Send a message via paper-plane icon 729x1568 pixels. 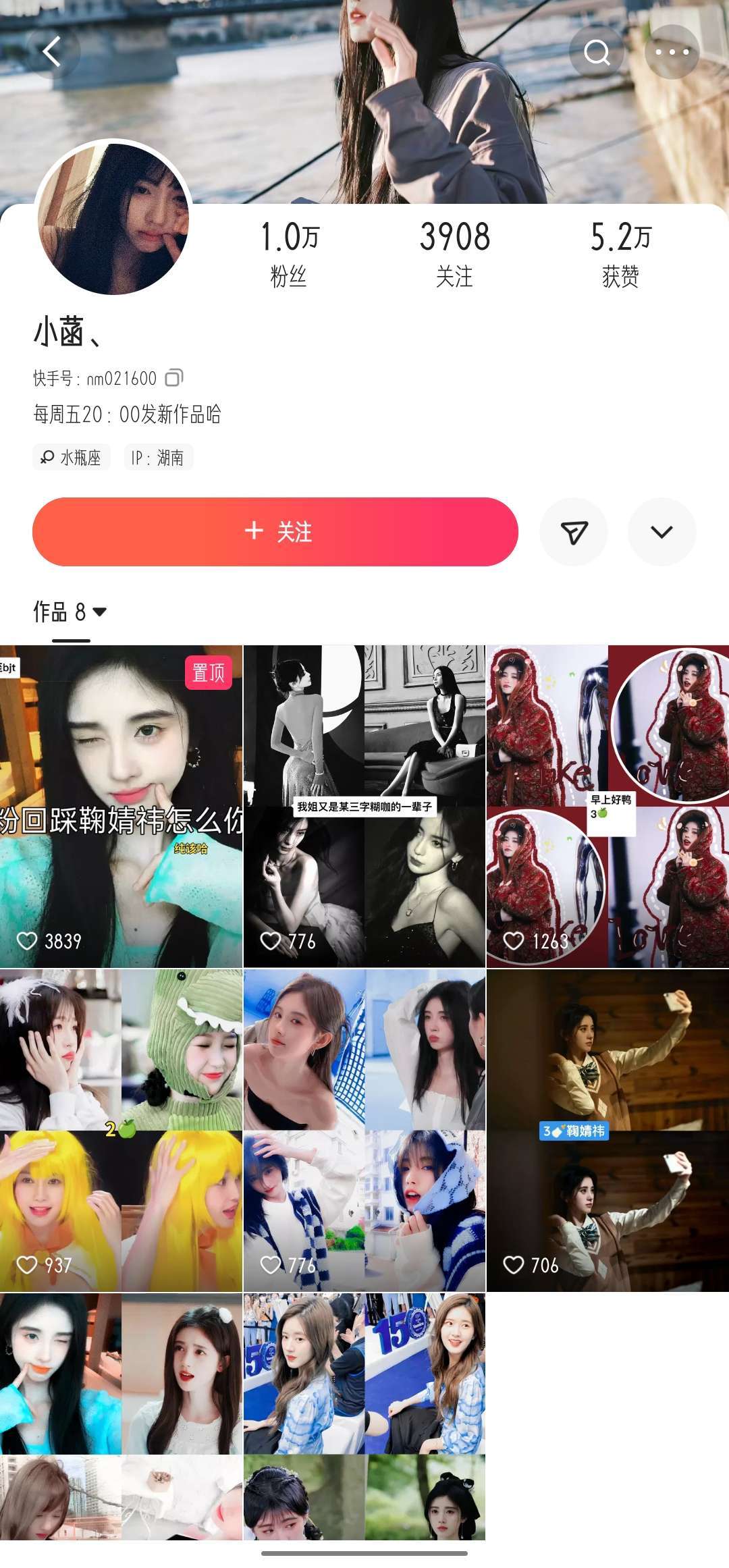click(574, 532)
